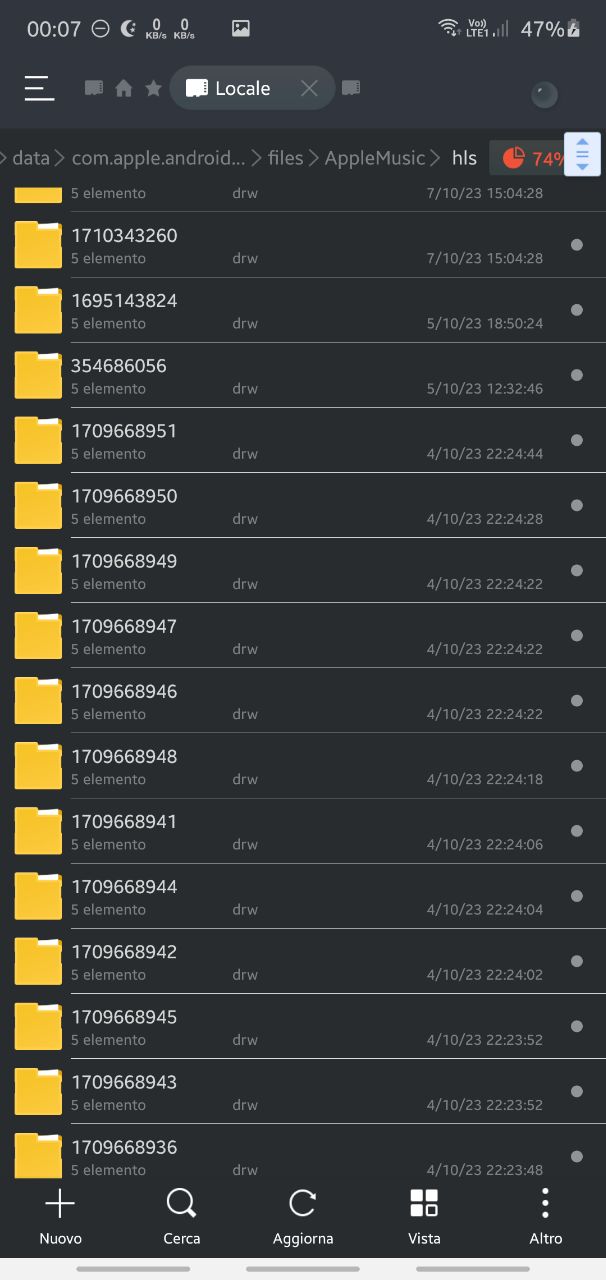The image size is (606, 1280).
Task: Search files with Cerca
Action: click(182, 1217)
